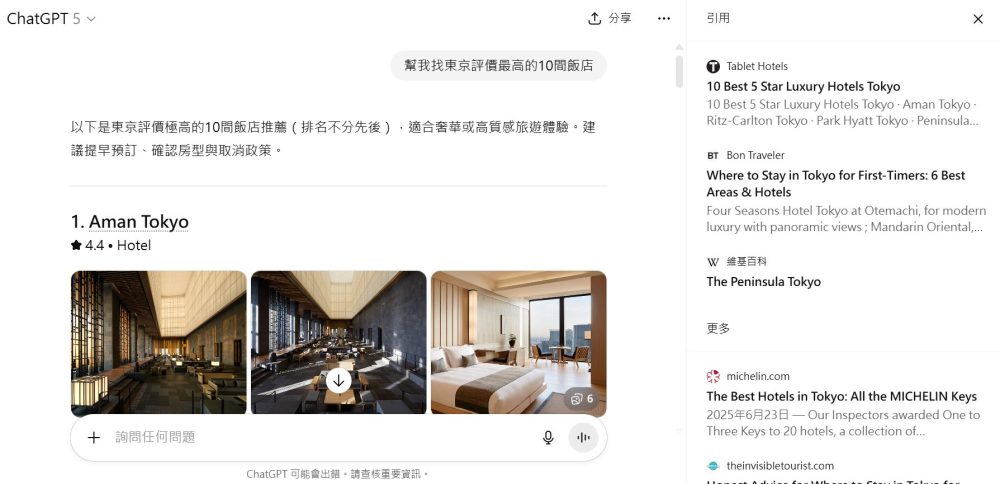The image size is (1000, 484).
Task: Tap the down-arrow scroll button
Action: [338, 381]
